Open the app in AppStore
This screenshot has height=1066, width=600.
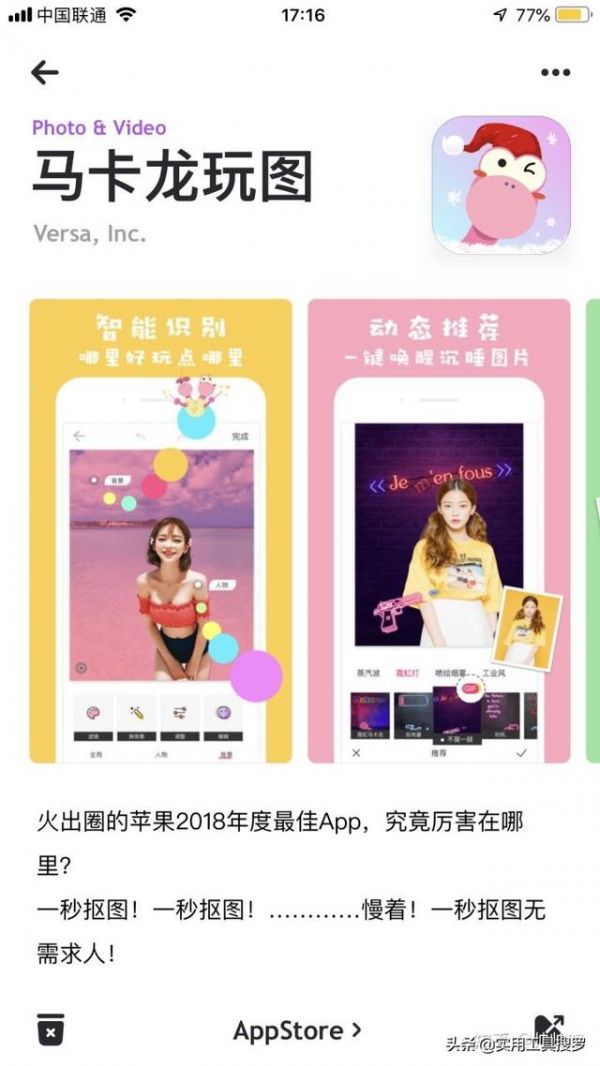pos(297,1030)
